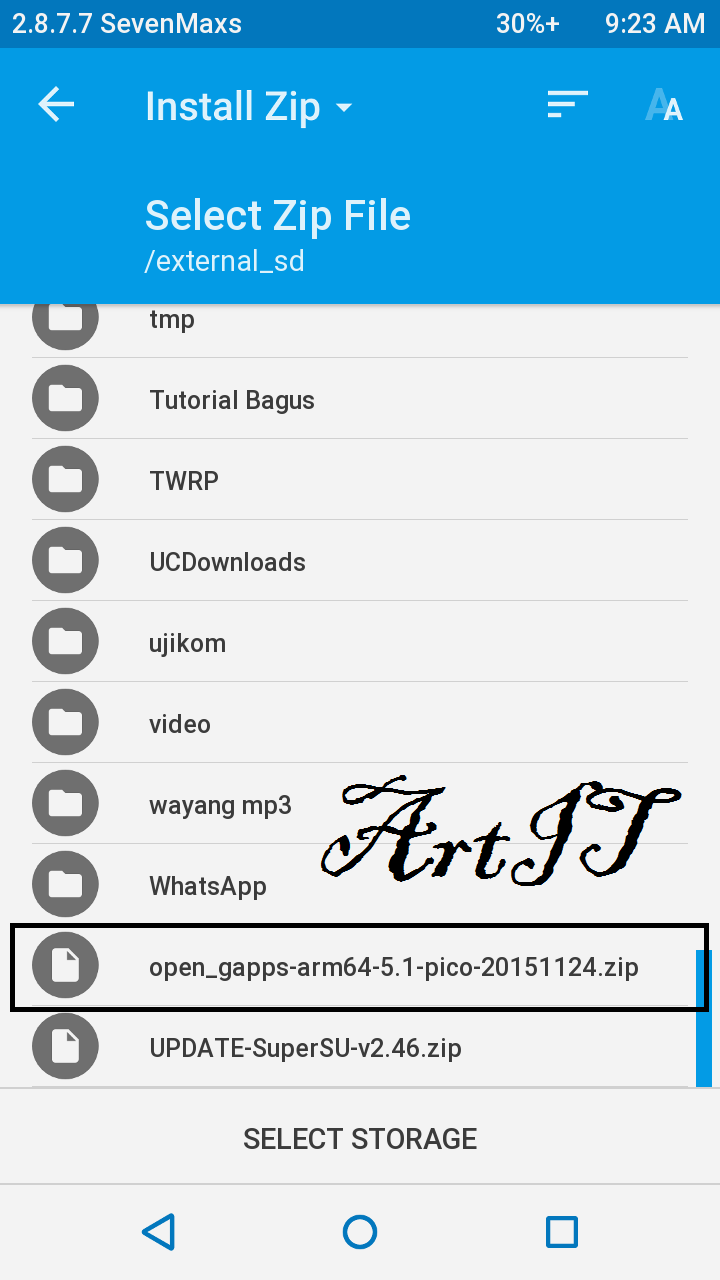Viewport: 720px width, 1280px height.
Task: Expand the Install Zip dropdown
Action: 248,107
